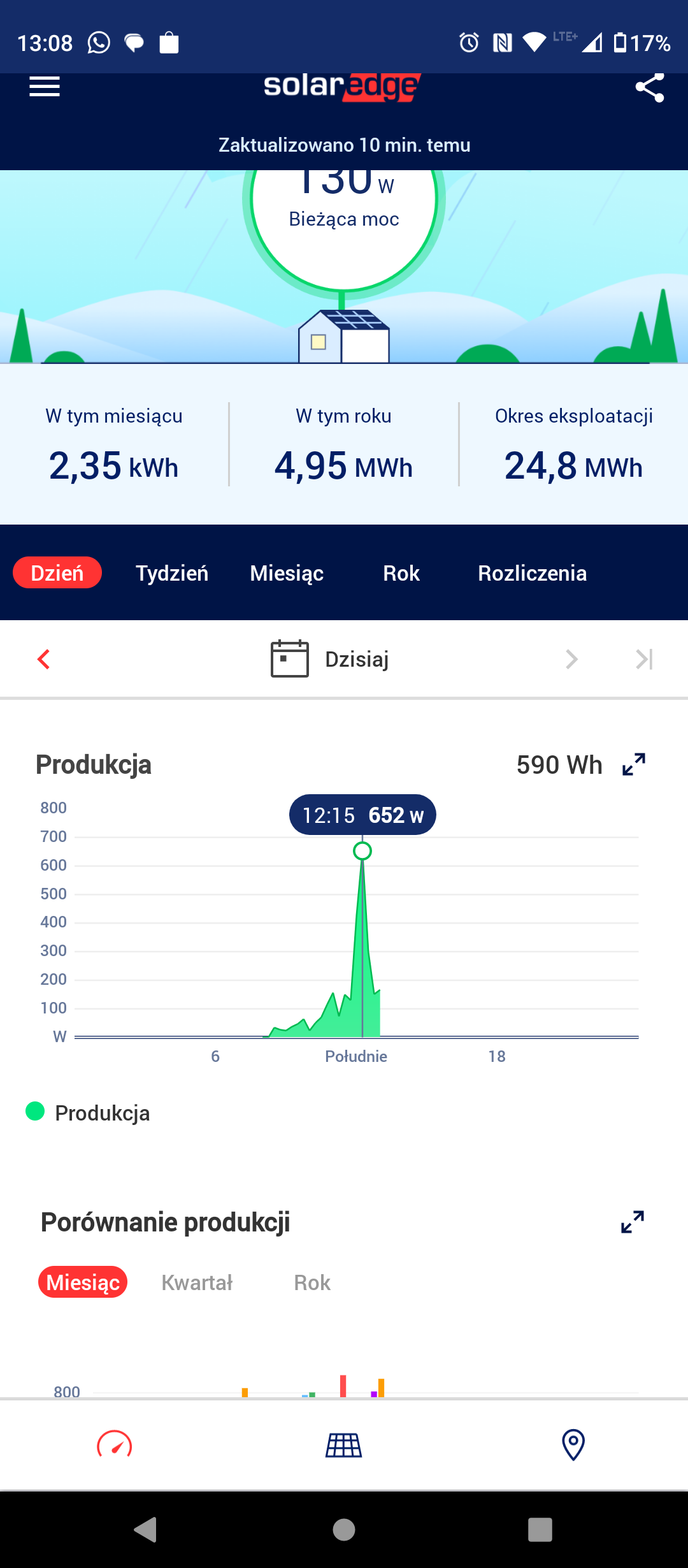Share the solar production summary

pos(649,87)
